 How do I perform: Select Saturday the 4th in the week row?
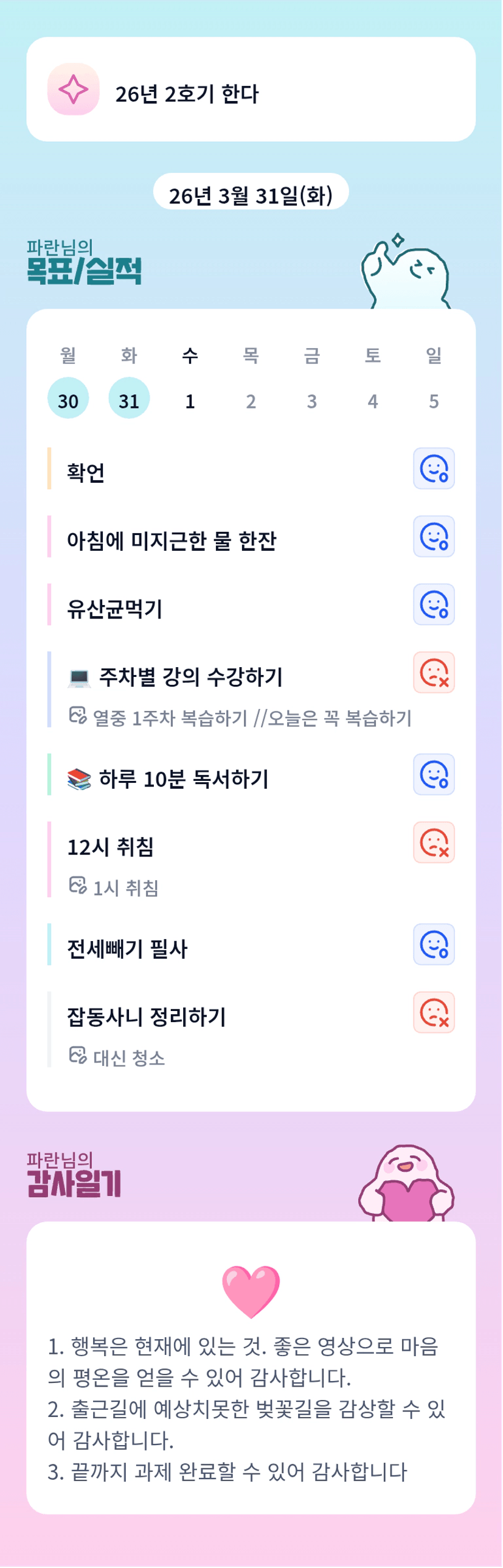[x=372, y=401]
